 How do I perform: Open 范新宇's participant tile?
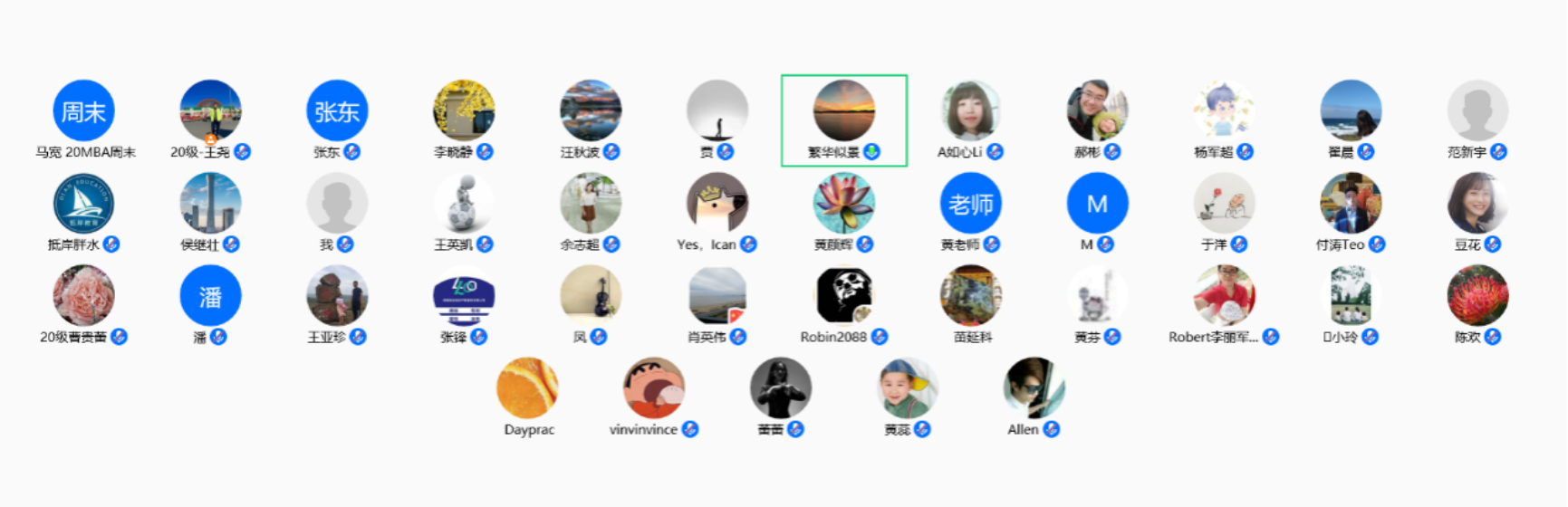(1477, 111)
